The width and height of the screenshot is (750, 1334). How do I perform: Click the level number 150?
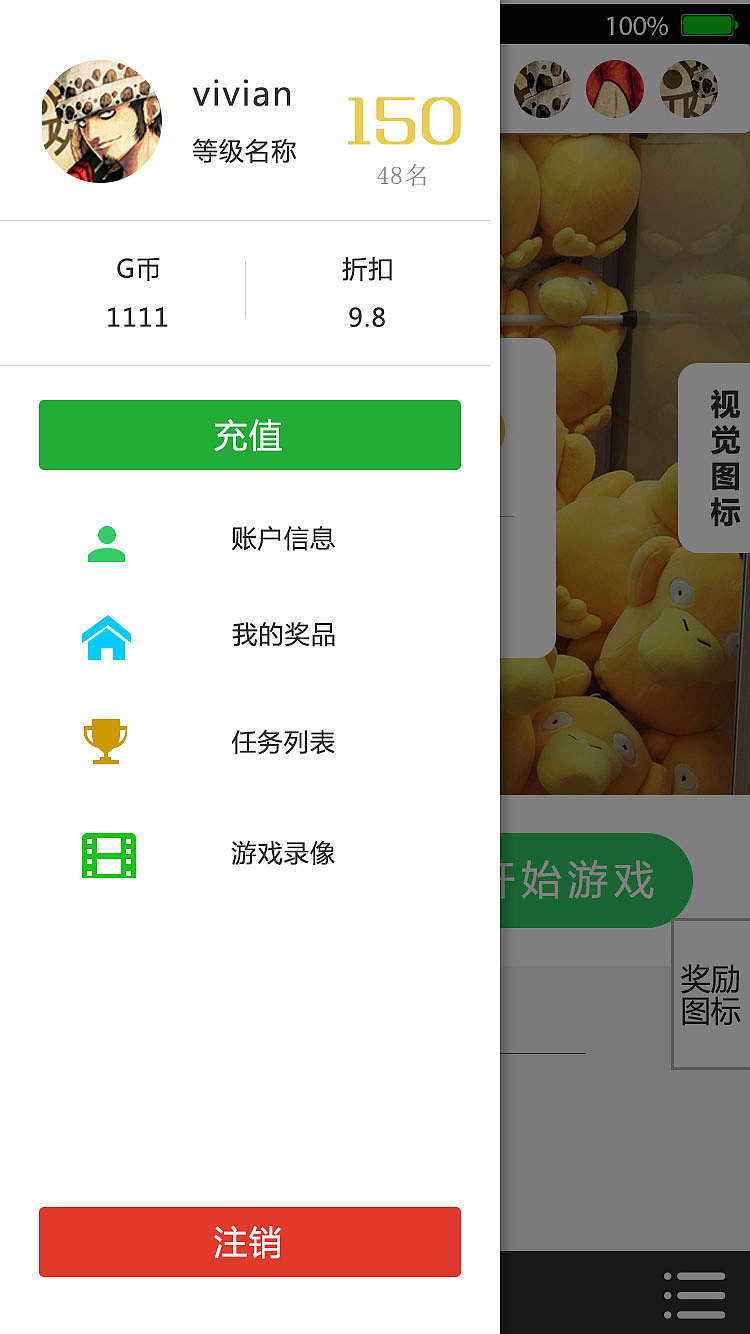pyautogui.click(x=404, y=120)
